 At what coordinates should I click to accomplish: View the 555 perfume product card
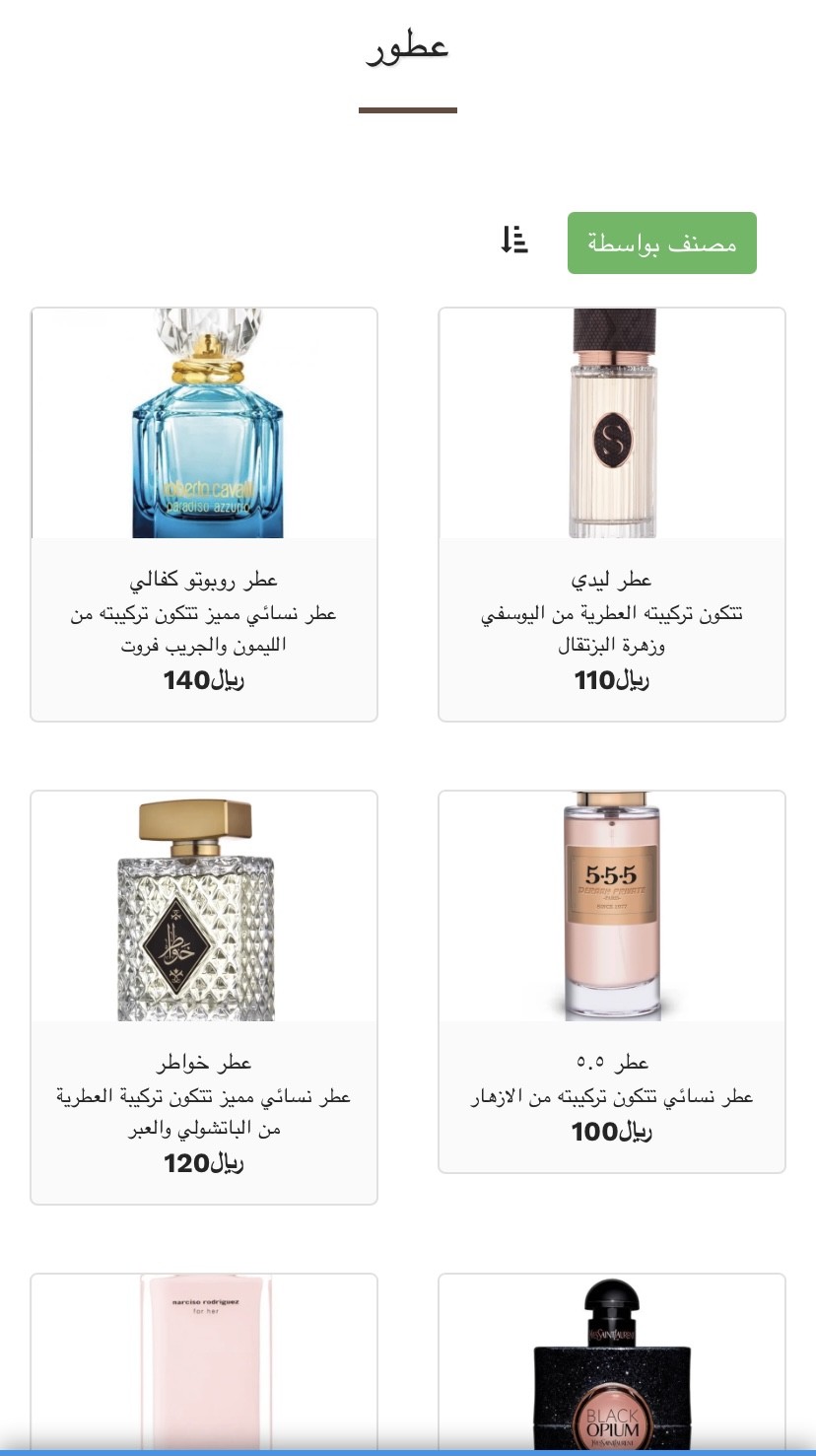pyautogui.click(x=612, y=982)
